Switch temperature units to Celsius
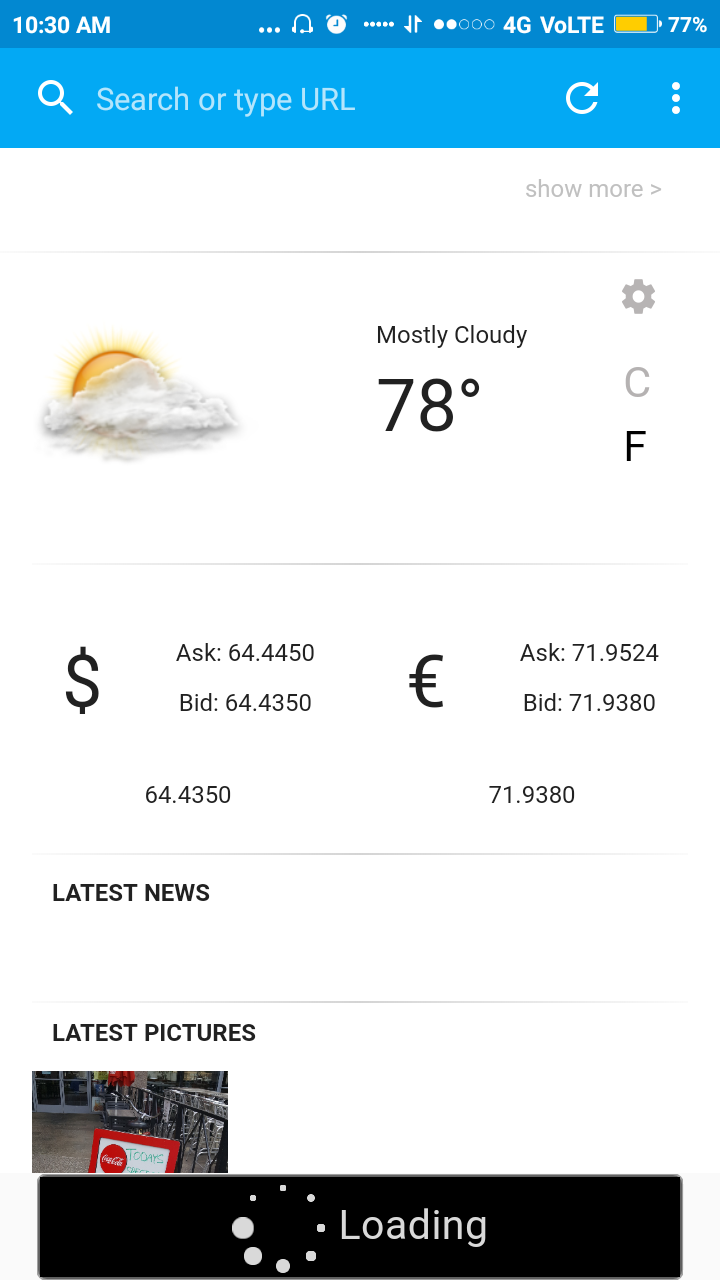The height and width of the screenshot is (1280, 720). 636,382
